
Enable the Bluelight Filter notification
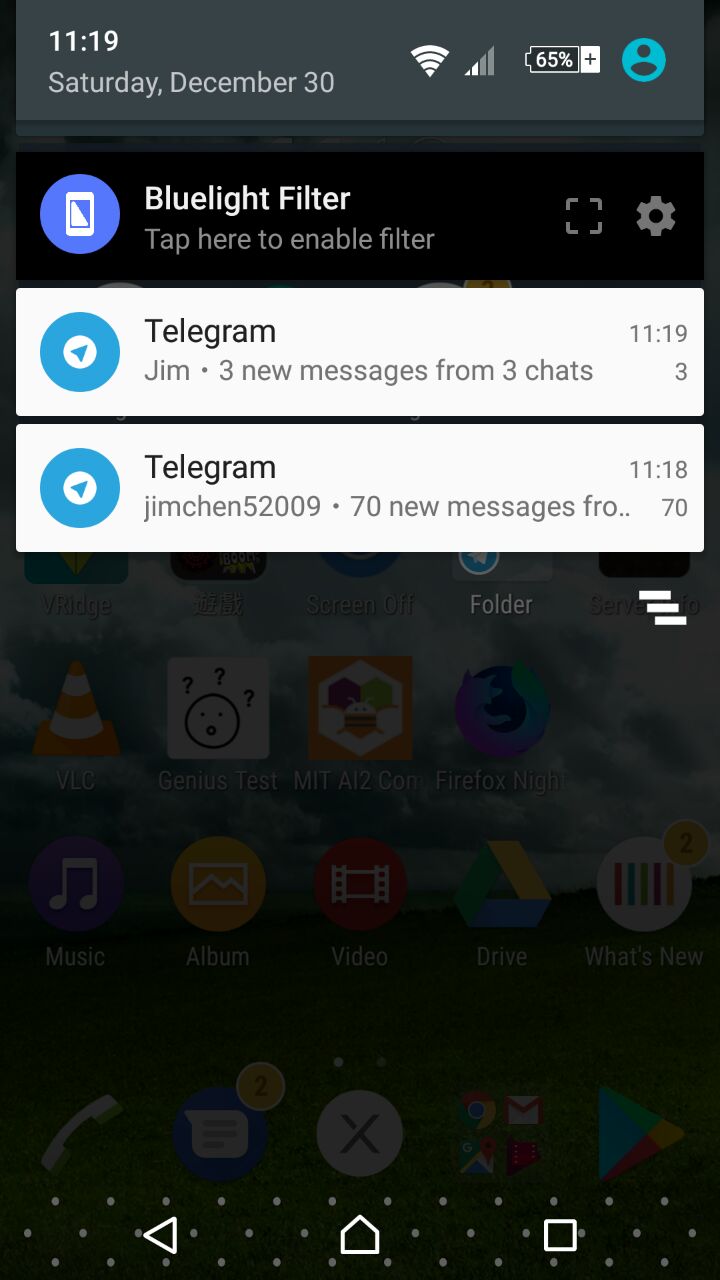coord(289,217)
